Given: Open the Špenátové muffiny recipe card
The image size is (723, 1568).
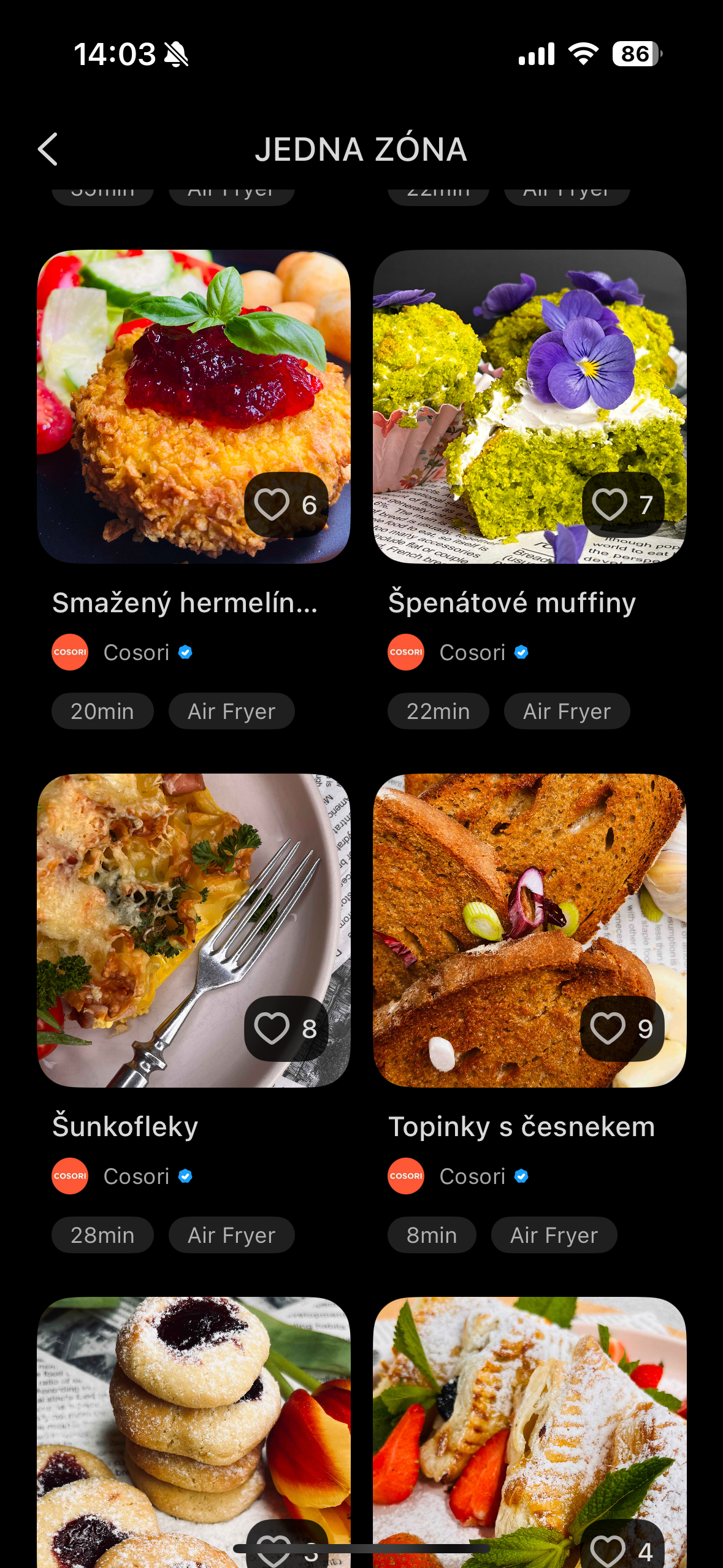Looking at the screenshot, I should [521, 380].
